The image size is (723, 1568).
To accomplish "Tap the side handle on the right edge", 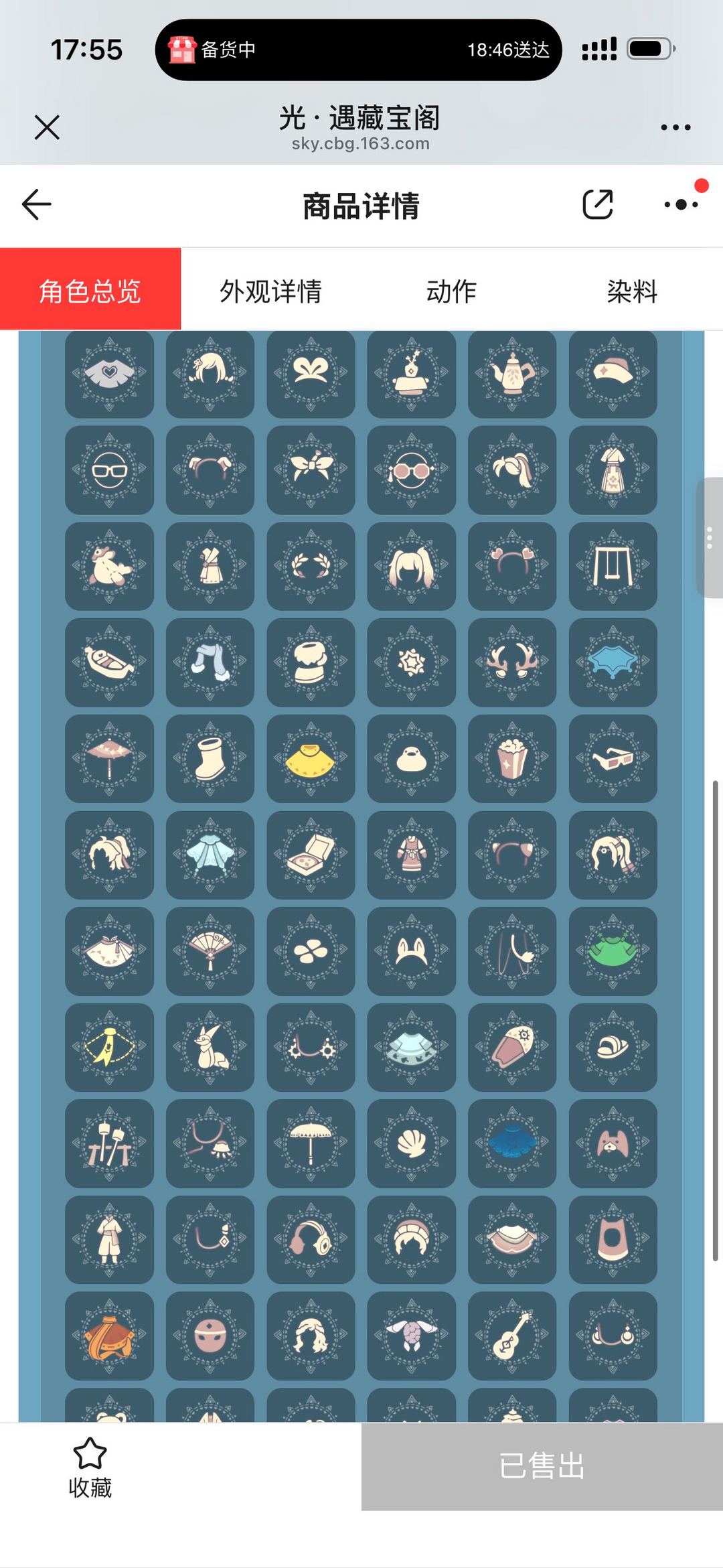I will (710, 538).
